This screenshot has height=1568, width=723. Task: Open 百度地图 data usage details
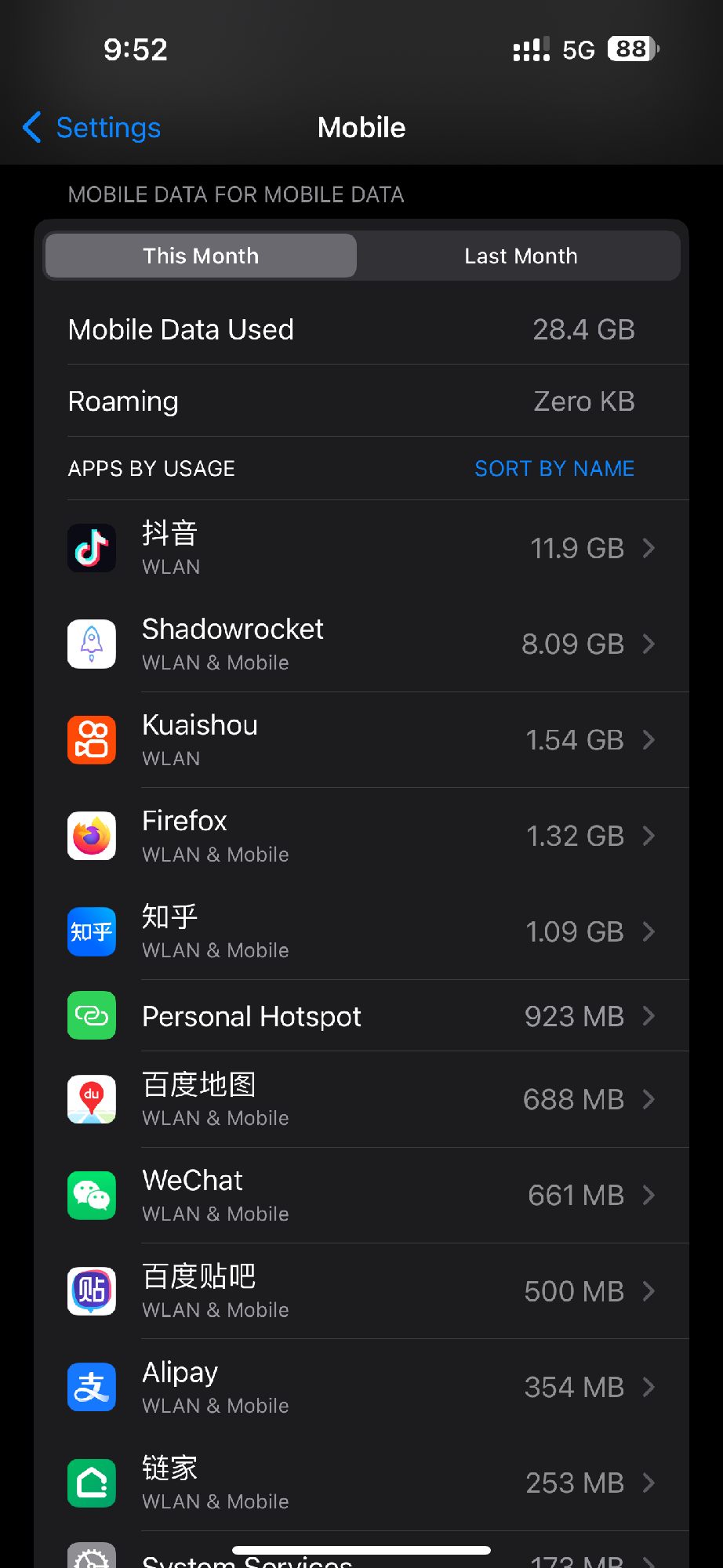pyautogui.click(x=361, y=1099)
